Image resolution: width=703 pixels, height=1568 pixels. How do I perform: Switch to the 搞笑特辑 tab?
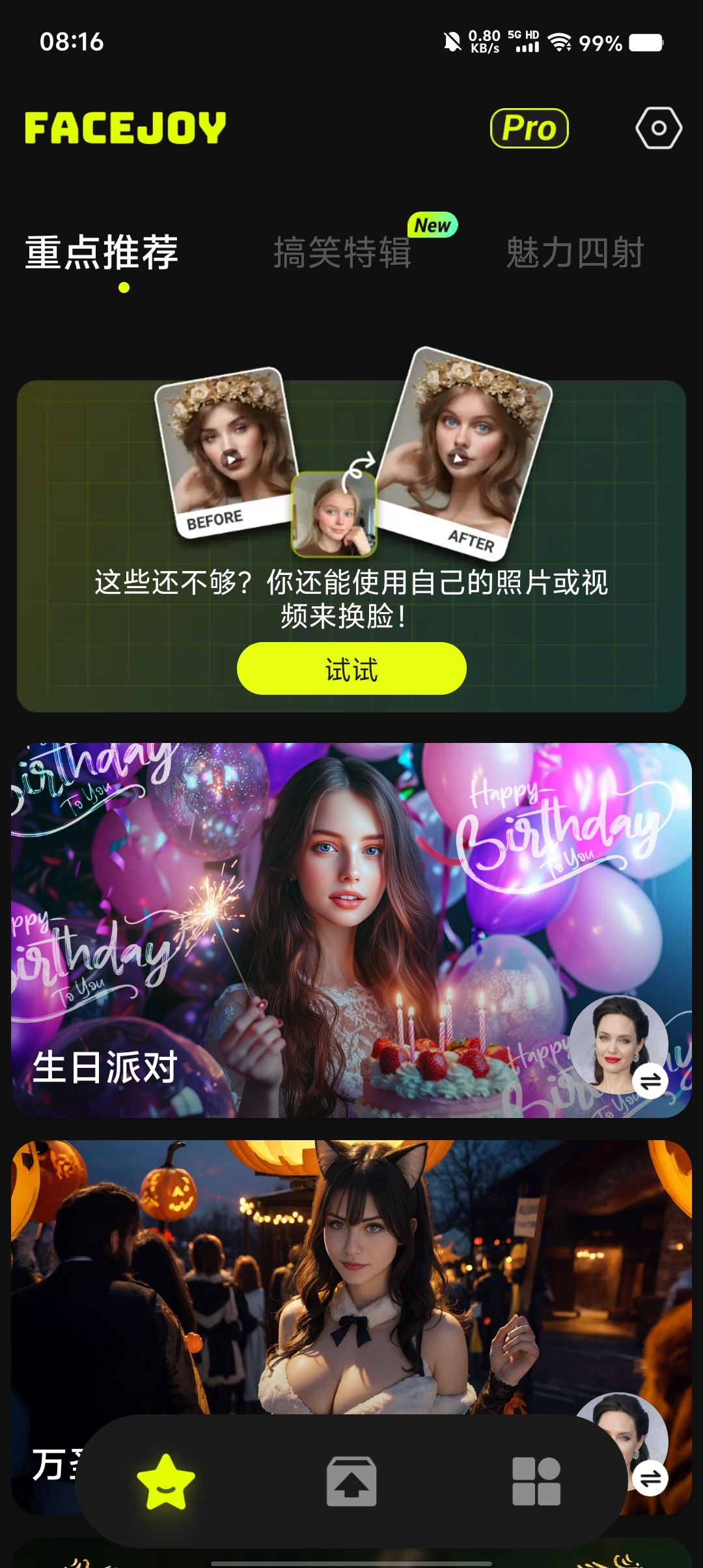[342, 253]
